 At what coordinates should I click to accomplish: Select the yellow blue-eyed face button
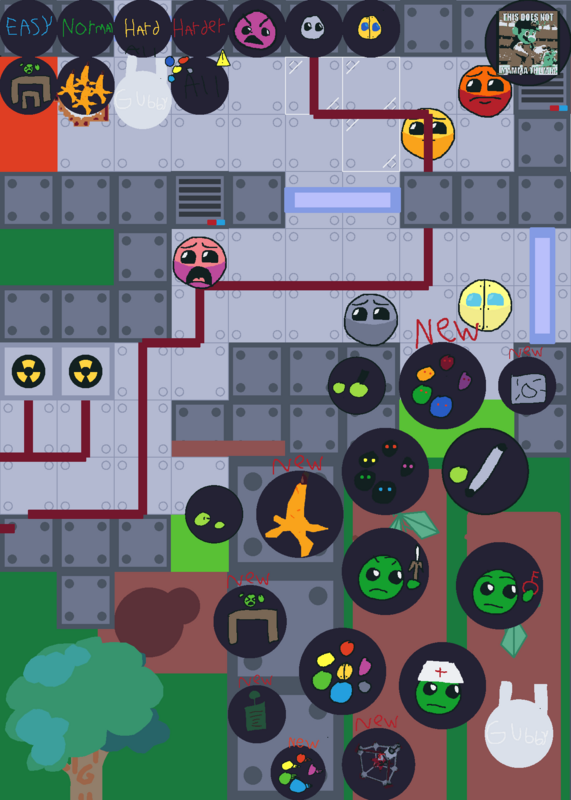(371, 29)
